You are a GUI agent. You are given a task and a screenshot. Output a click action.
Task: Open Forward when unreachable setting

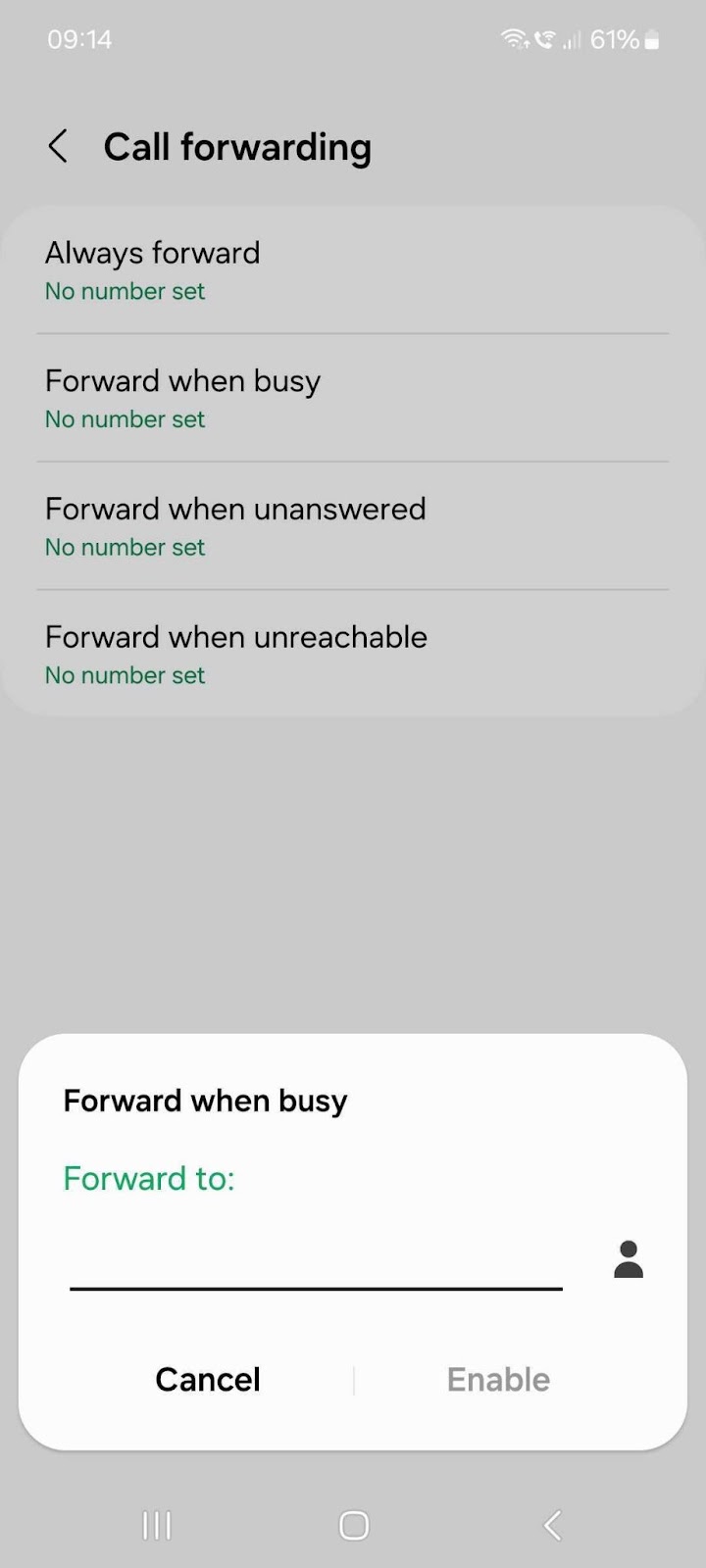tap(353, 655)
